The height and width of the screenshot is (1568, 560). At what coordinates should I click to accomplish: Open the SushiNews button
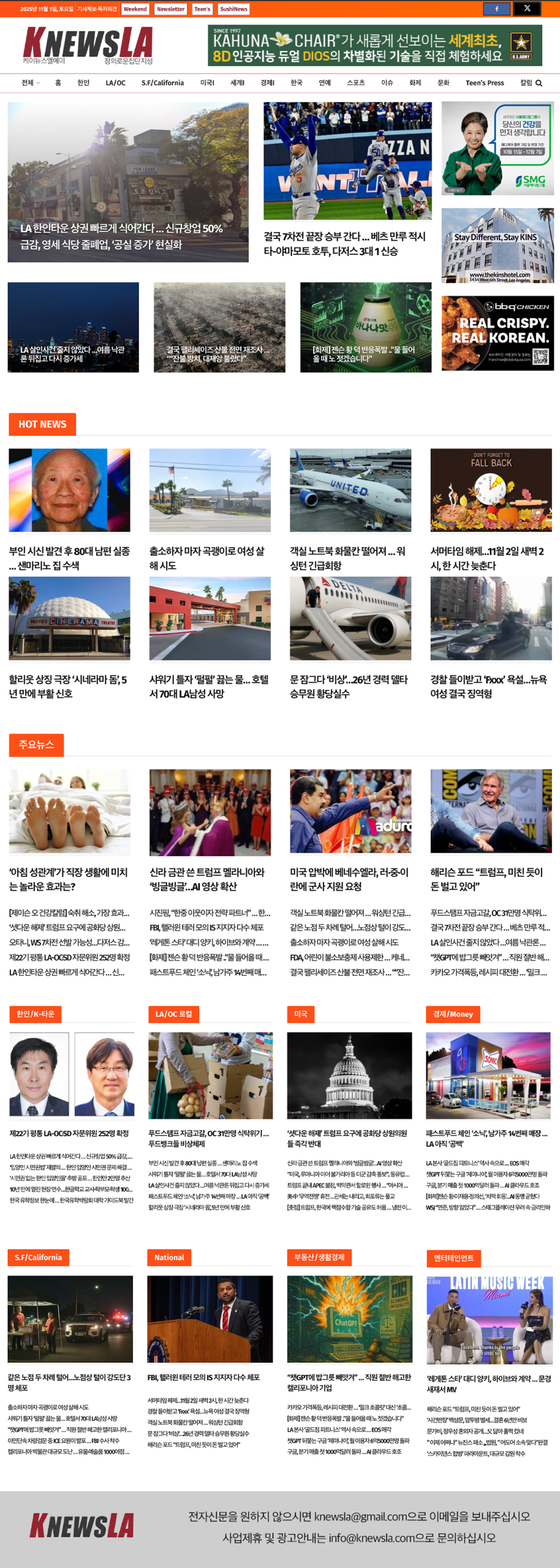coord(233,9)
